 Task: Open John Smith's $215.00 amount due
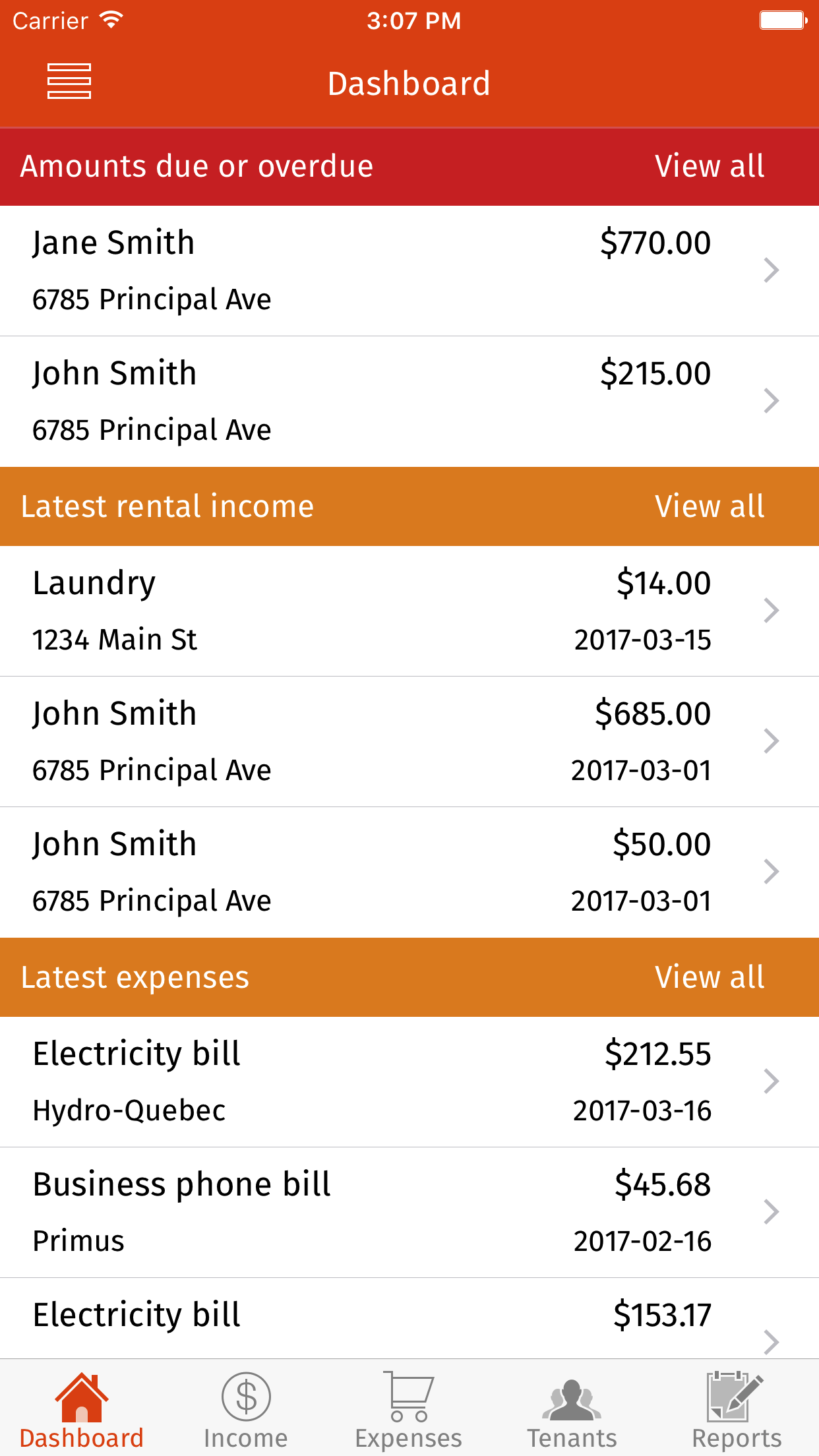coord(409,401)
